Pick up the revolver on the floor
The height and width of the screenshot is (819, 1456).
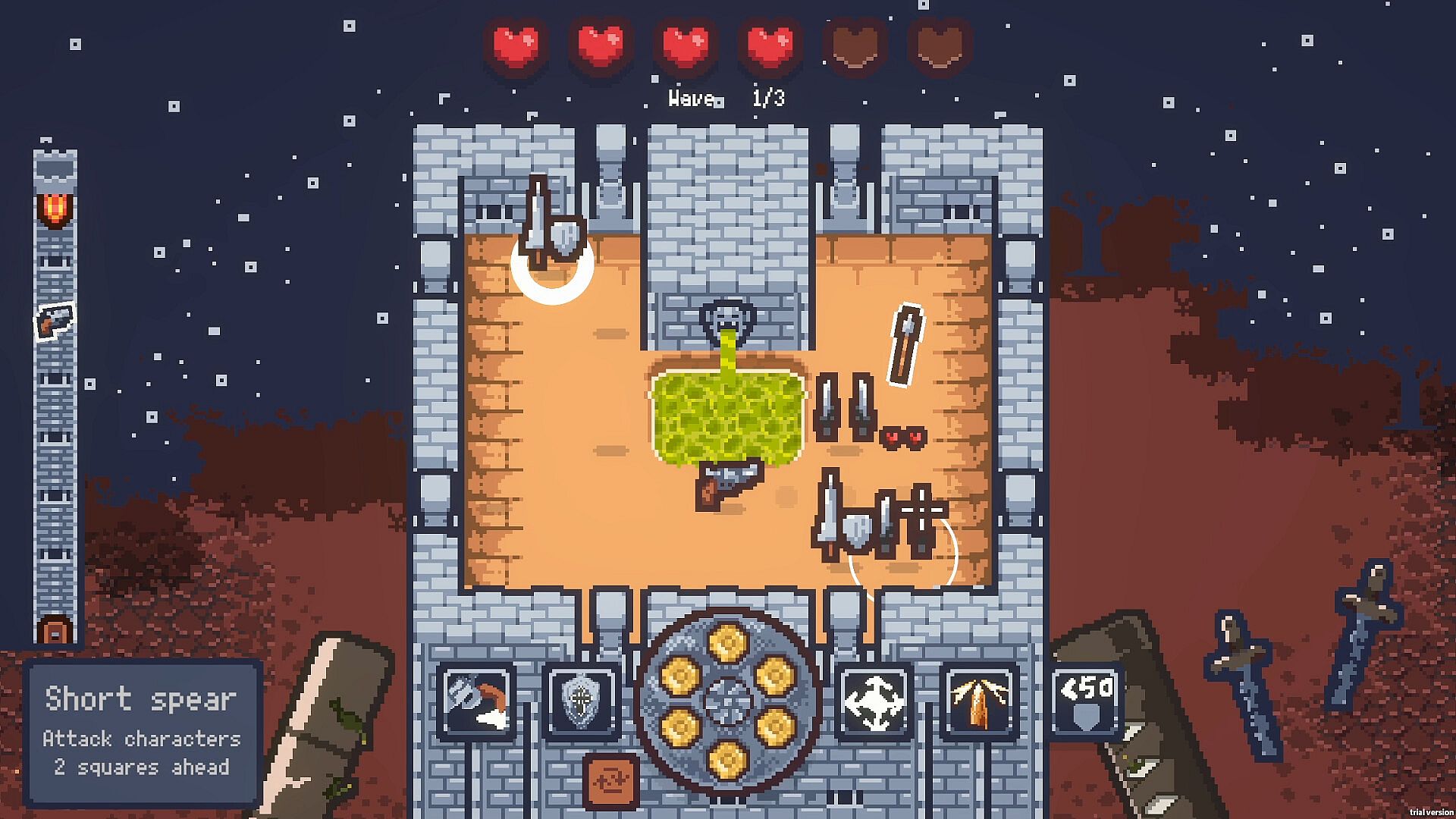pyautogui.click(x=729, y=484)
